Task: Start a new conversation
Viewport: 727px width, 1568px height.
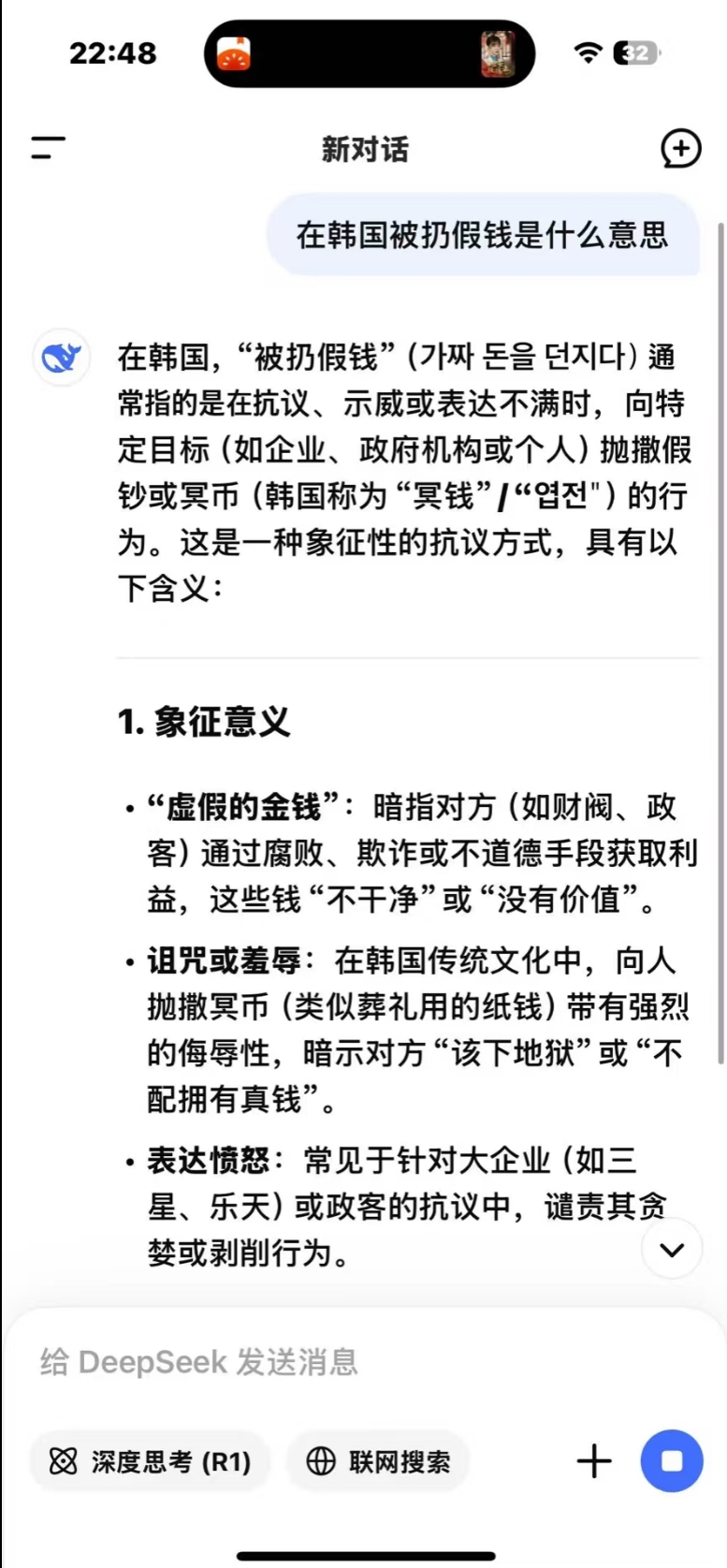Action: click(x=680, y=148)
